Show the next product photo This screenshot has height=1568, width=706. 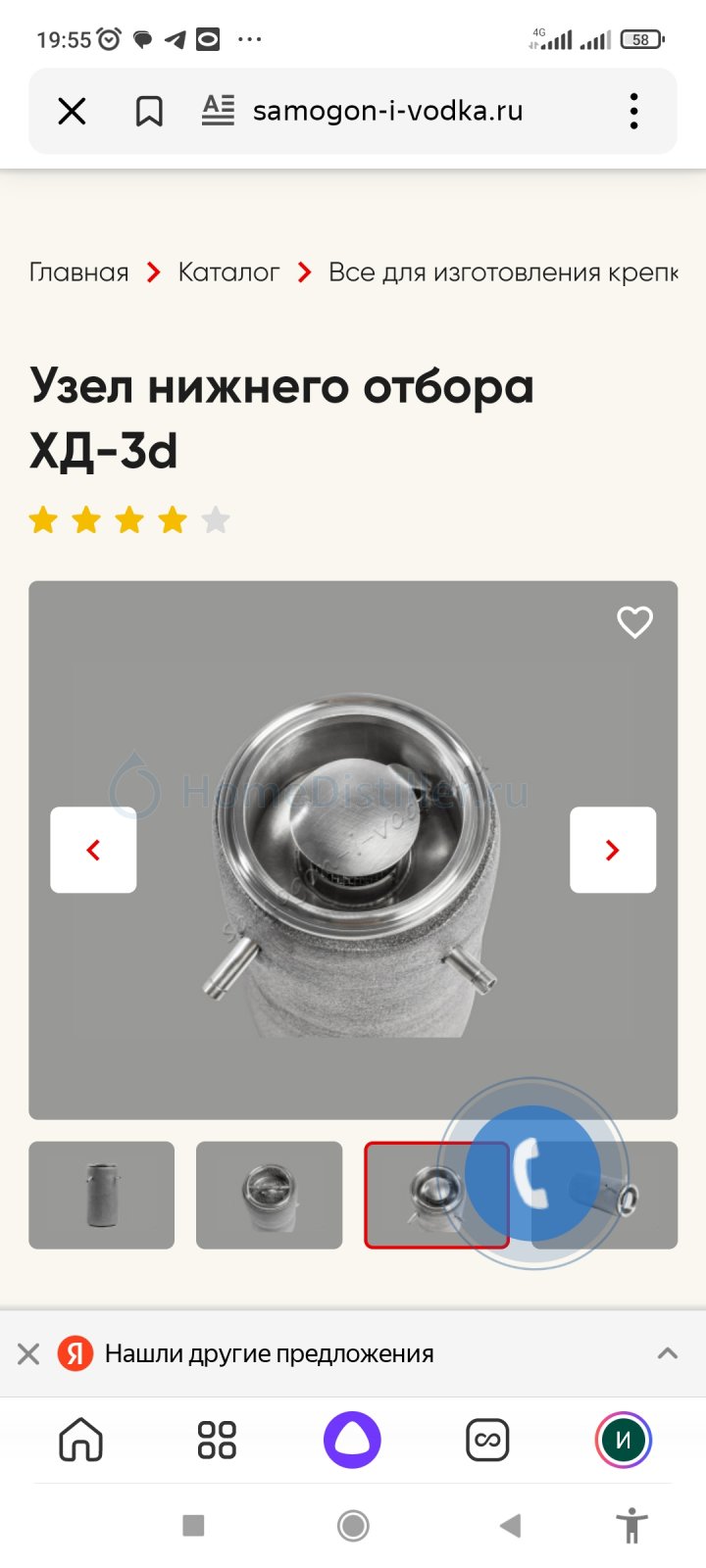coord(613,850)
